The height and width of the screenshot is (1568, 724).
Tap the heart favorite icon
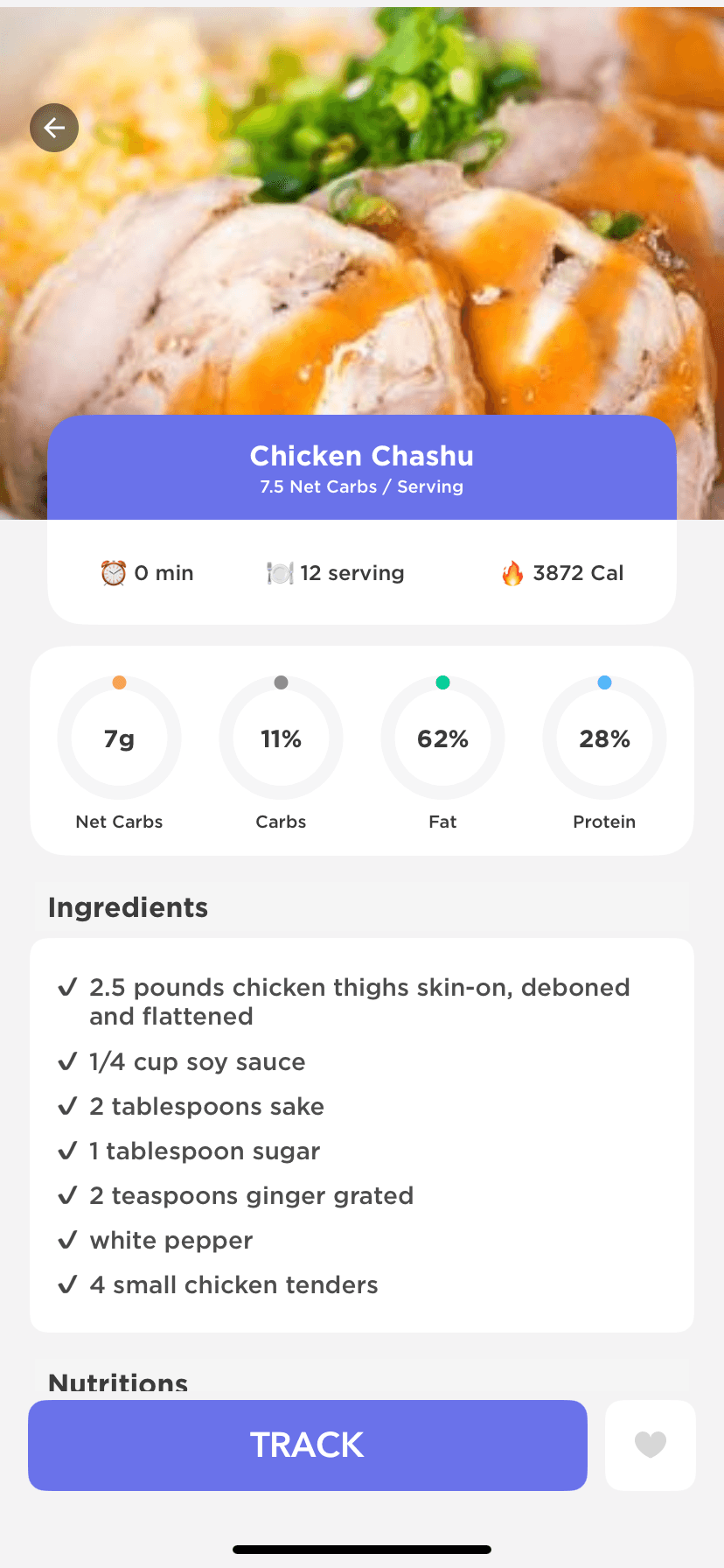(651, 1445)
